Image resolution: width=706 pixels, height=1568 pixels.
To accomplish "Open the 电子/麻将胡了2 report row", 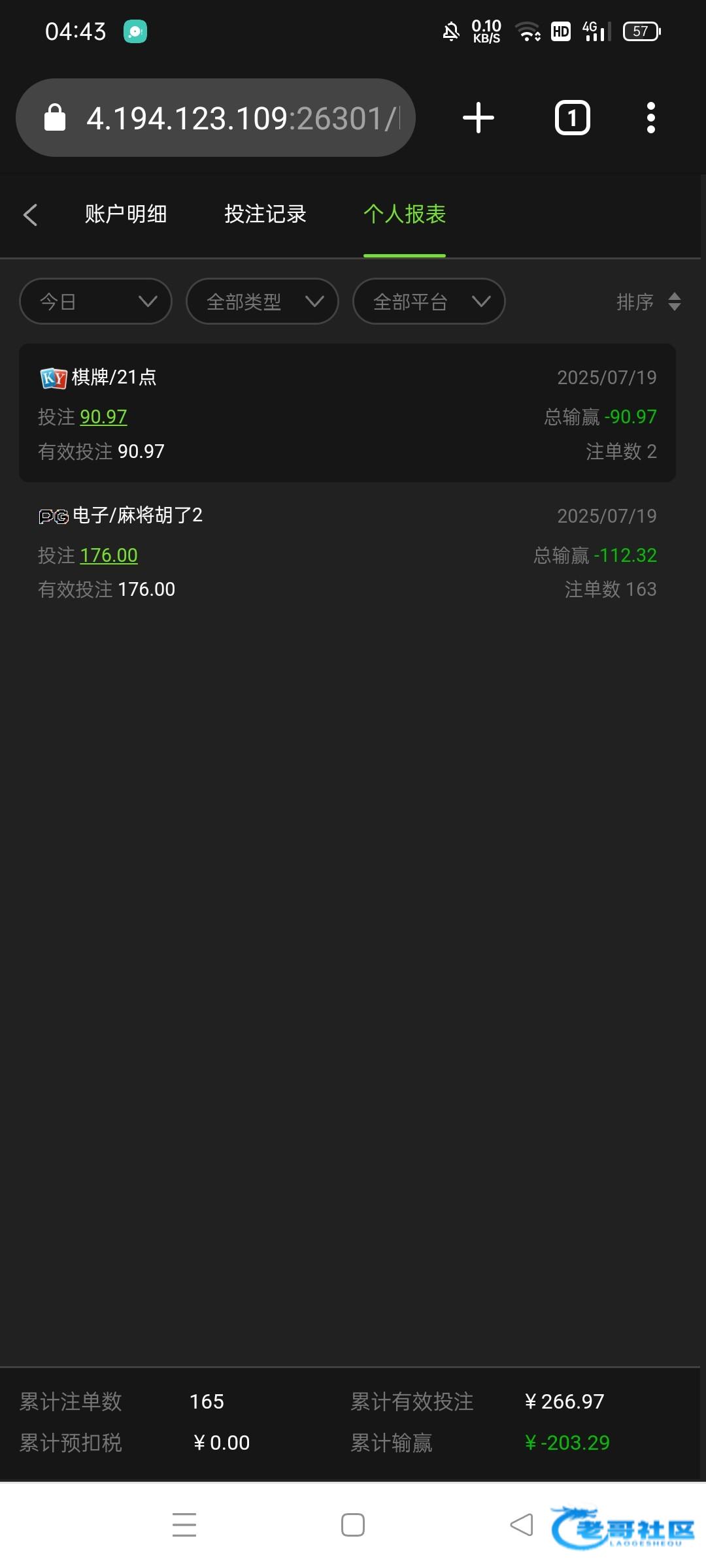I will 347,552.
